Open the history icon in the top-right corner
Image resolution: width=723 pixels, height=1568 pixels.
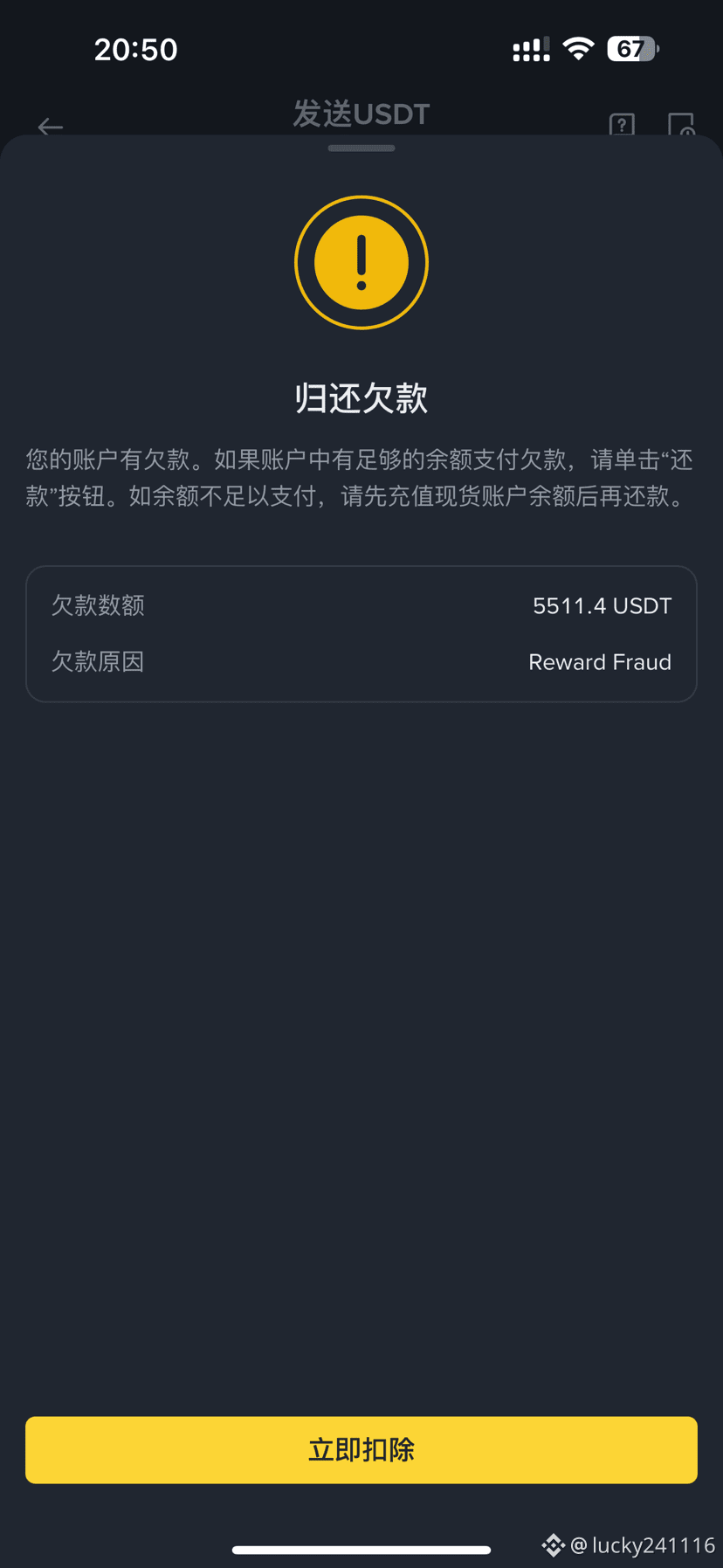[681, 124]
